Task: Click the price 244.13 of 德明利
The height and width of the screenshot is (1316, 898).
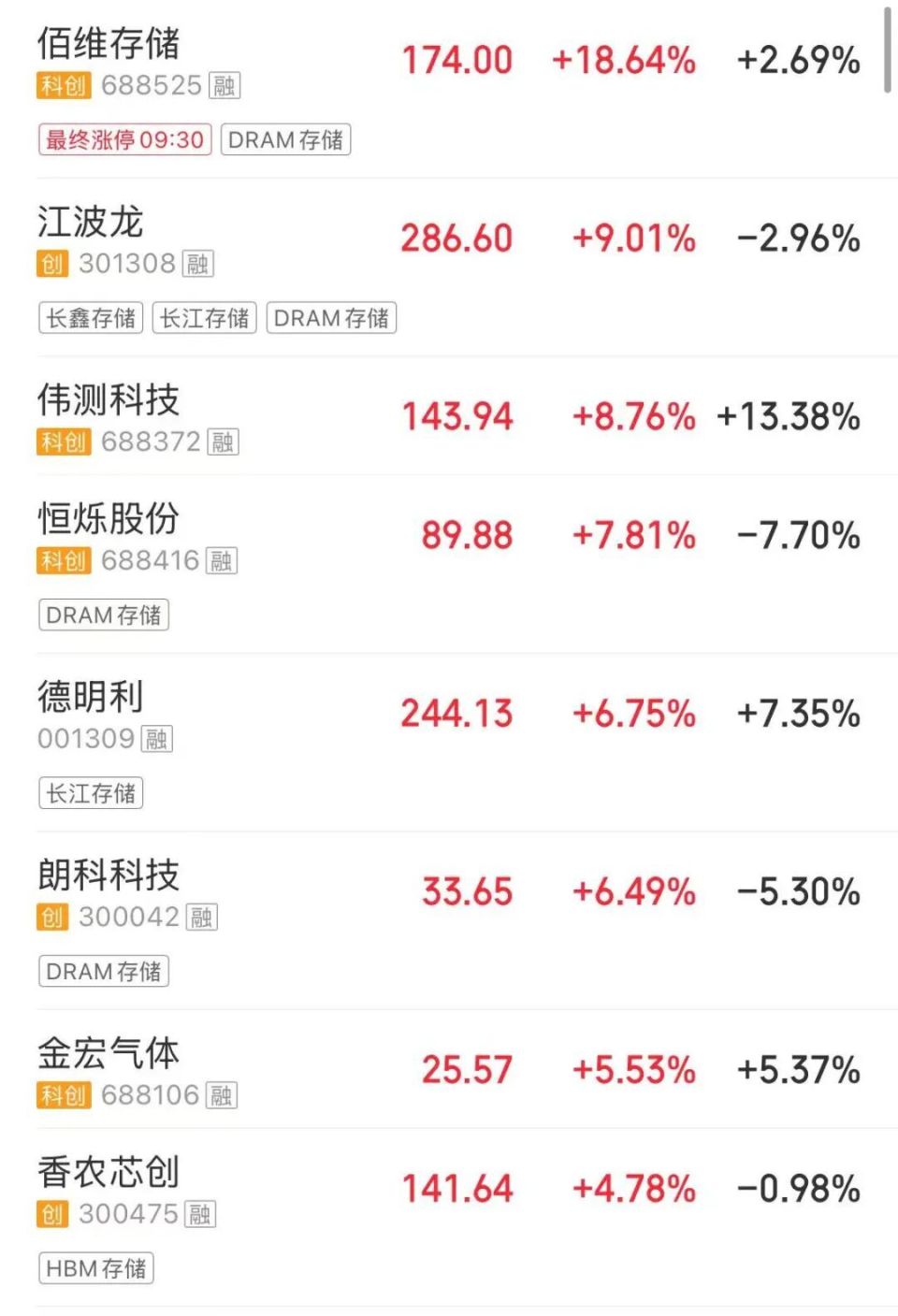Action: (457, 715)
